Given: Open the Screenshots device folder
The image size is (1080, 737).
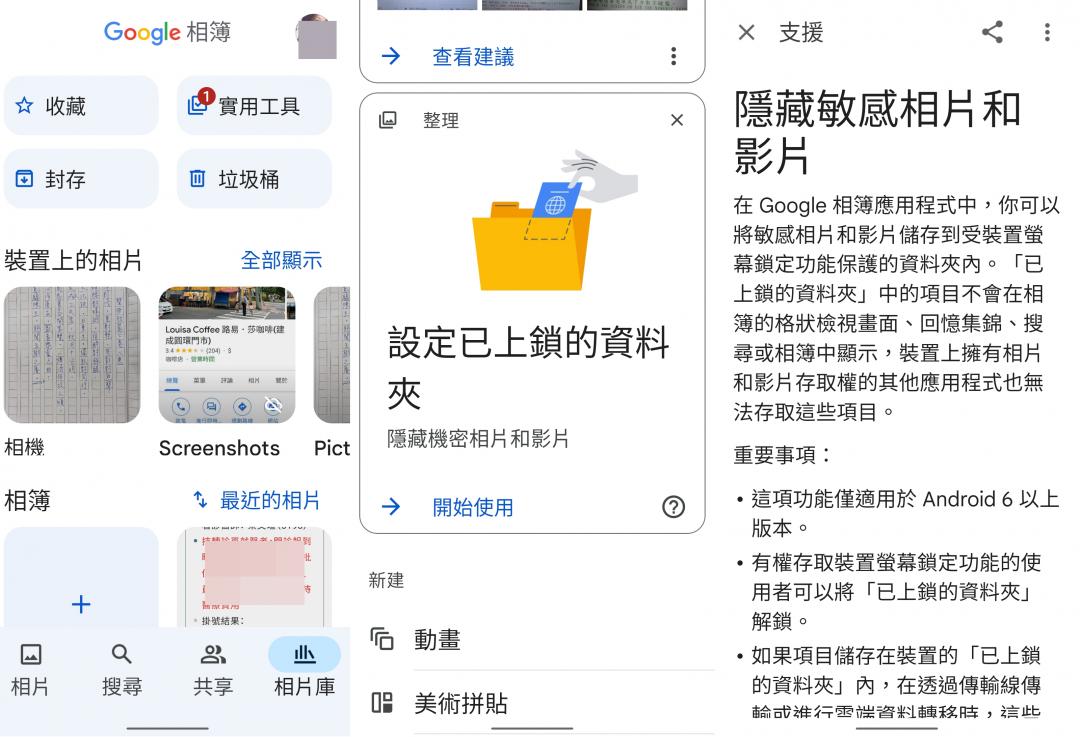Looking at the screenshot, I should click(227, 356).
